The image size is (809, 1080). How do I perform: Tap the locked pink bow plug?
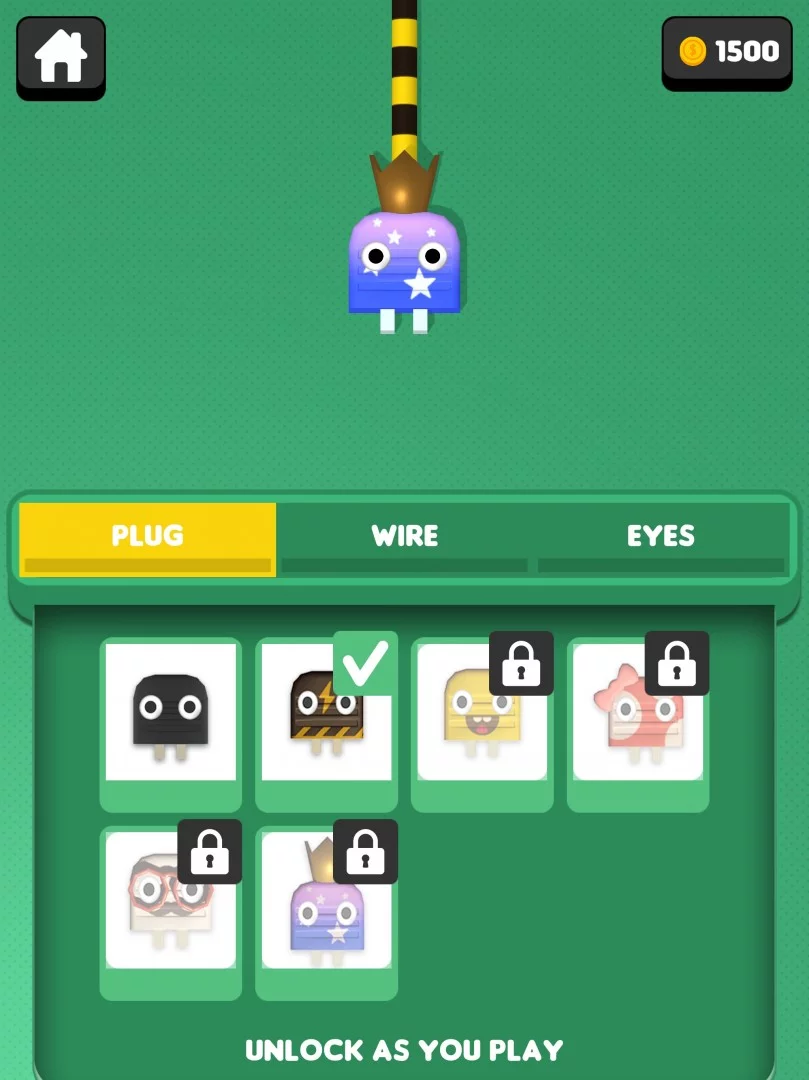(x=638, y=712)
